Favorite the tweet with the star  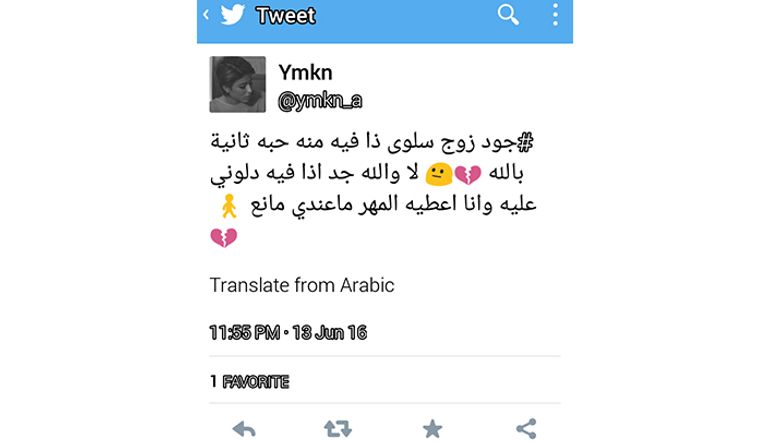tap(432, 428)
